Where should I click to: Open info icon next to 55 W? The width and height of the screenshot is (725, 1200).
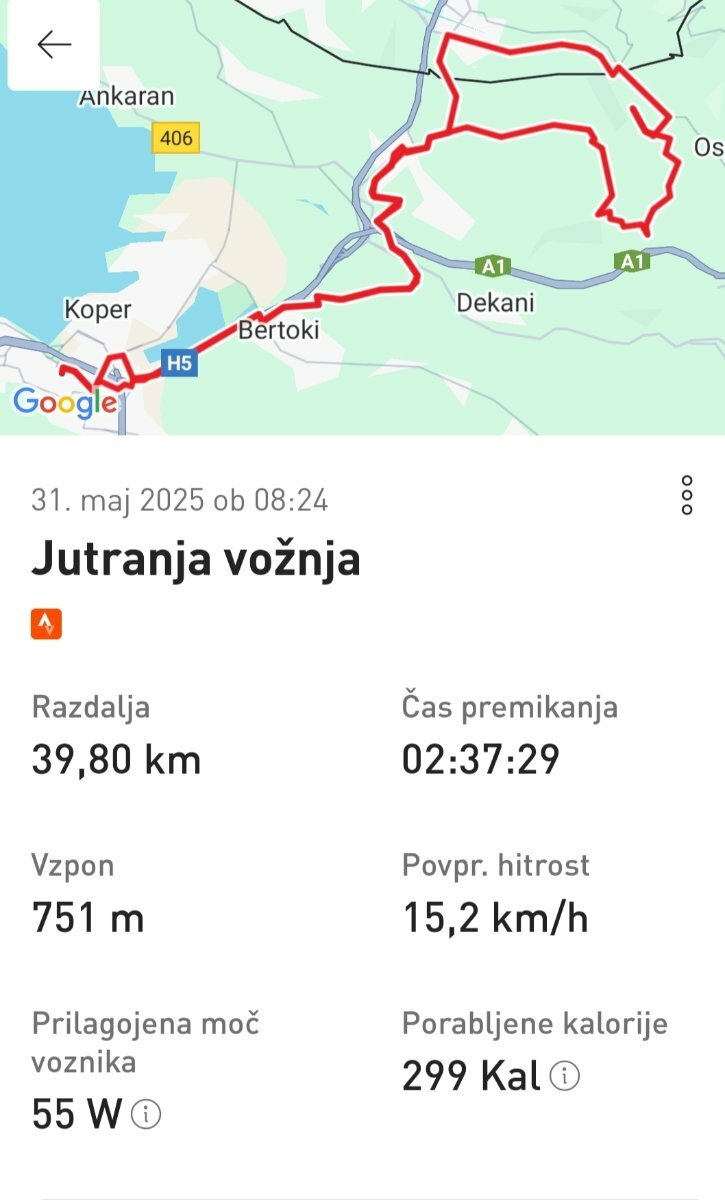click(146, 1114)
